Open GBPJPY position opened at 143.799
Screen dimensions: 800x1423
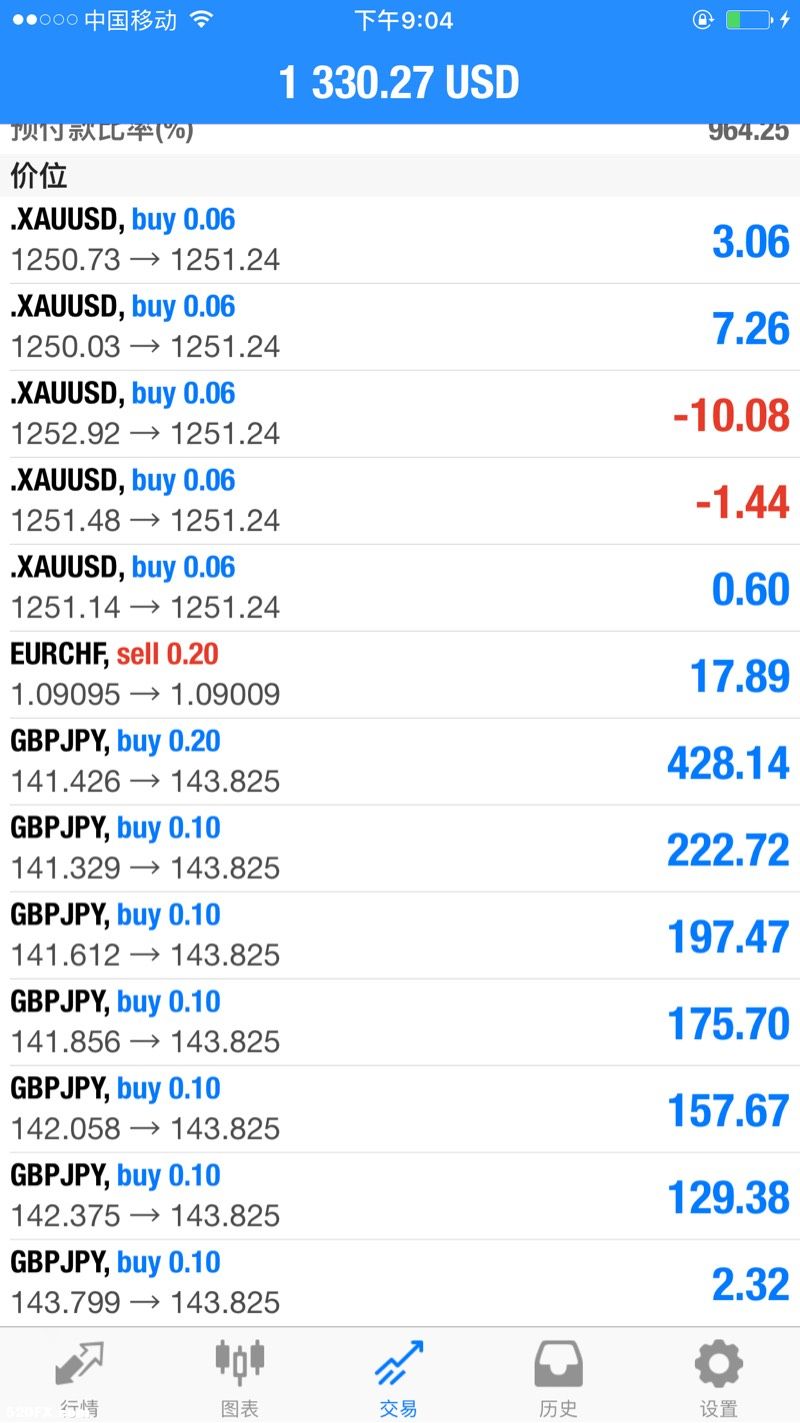tap(400, 1284)
